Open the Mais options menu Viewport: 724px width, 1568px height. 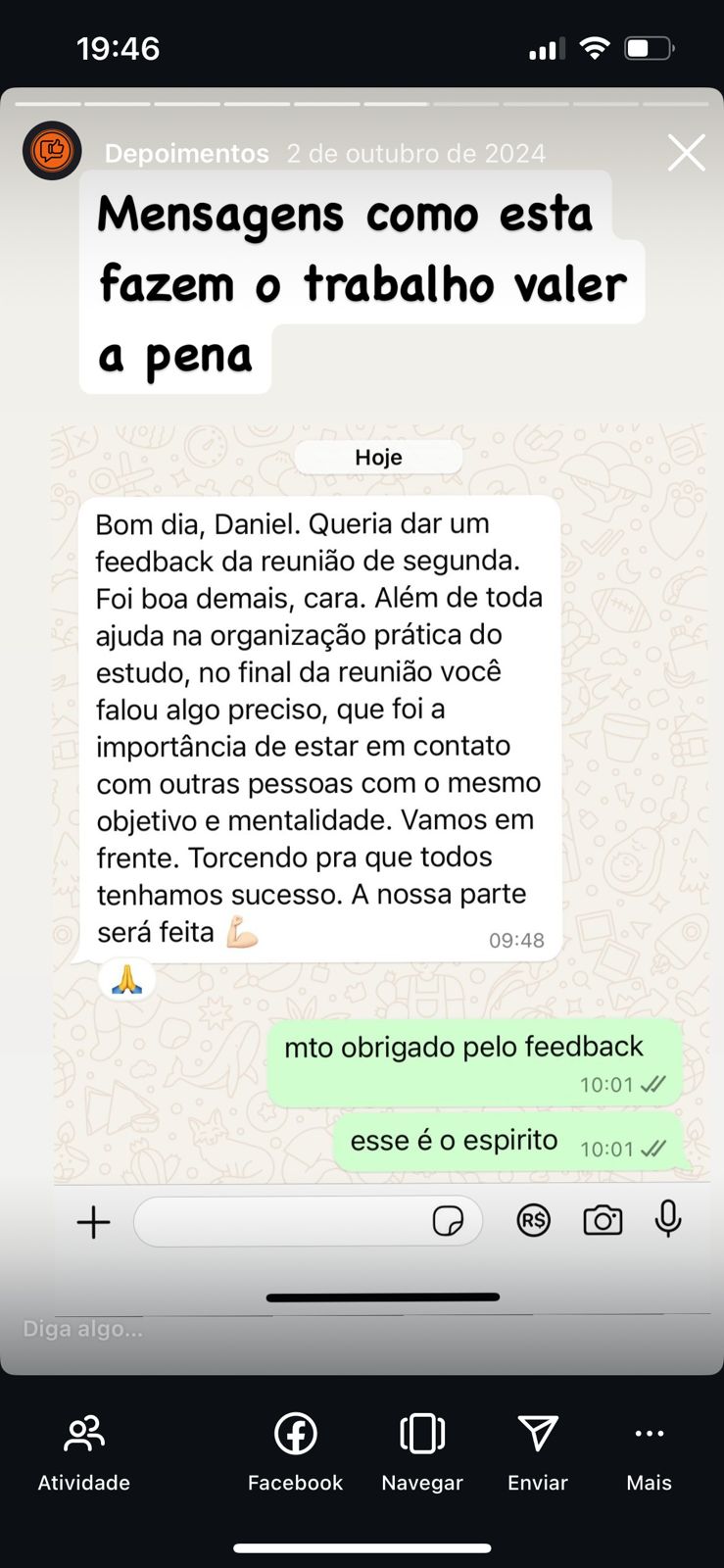pyautogui.click(x=649, y=1451)
